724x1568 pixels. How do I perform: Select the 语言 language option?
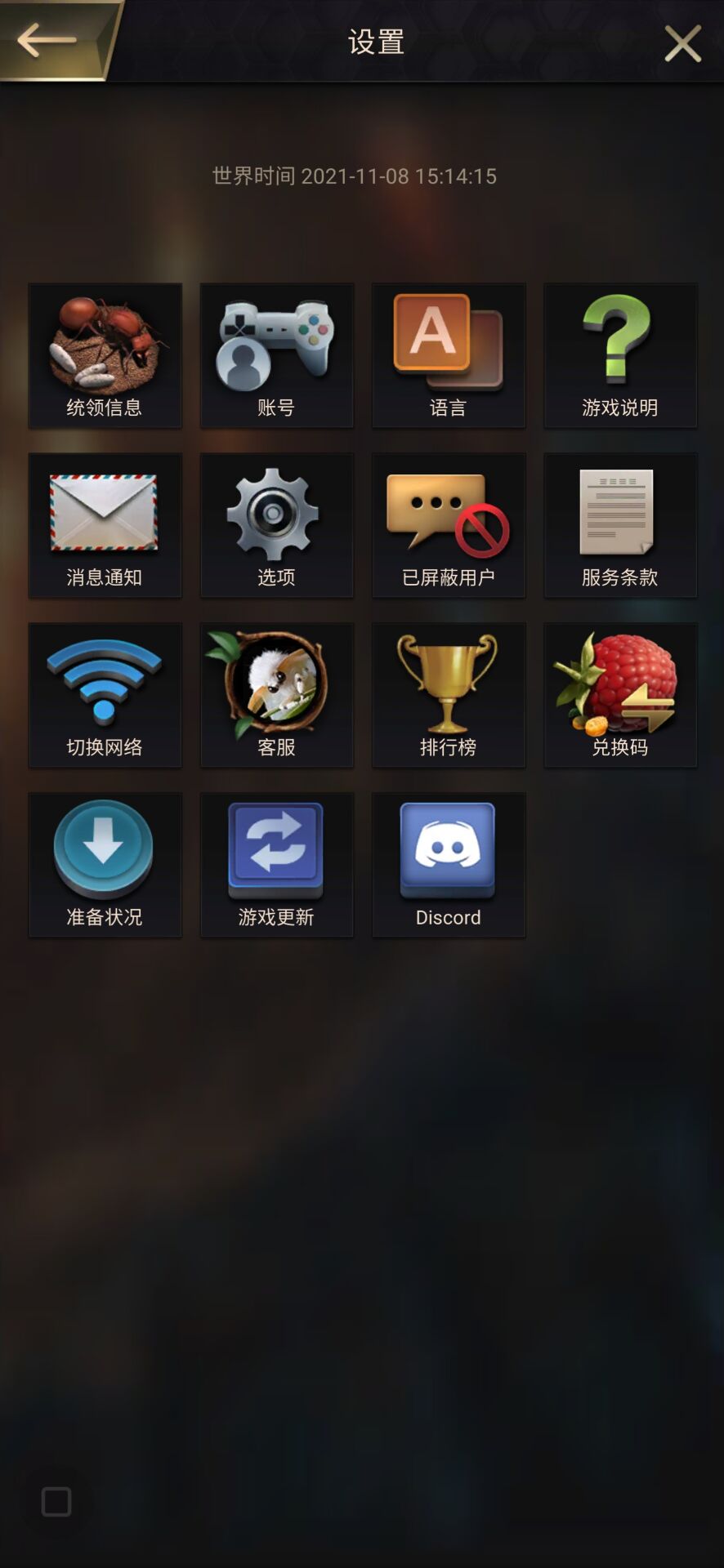click(x=448, y=355)
